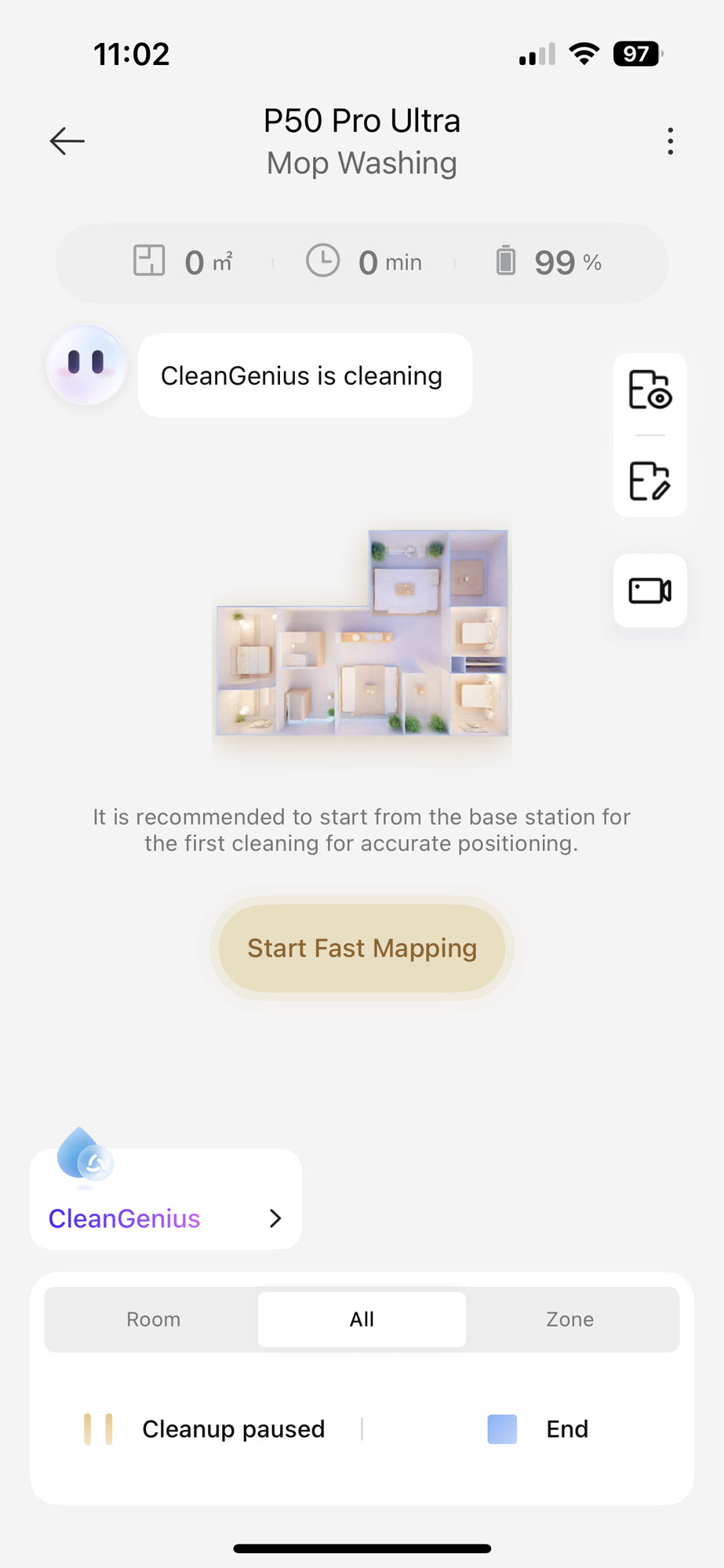Open CleanGenius mode settings
This screenshot has height=1568, width=724.
tap(166, 1218)
